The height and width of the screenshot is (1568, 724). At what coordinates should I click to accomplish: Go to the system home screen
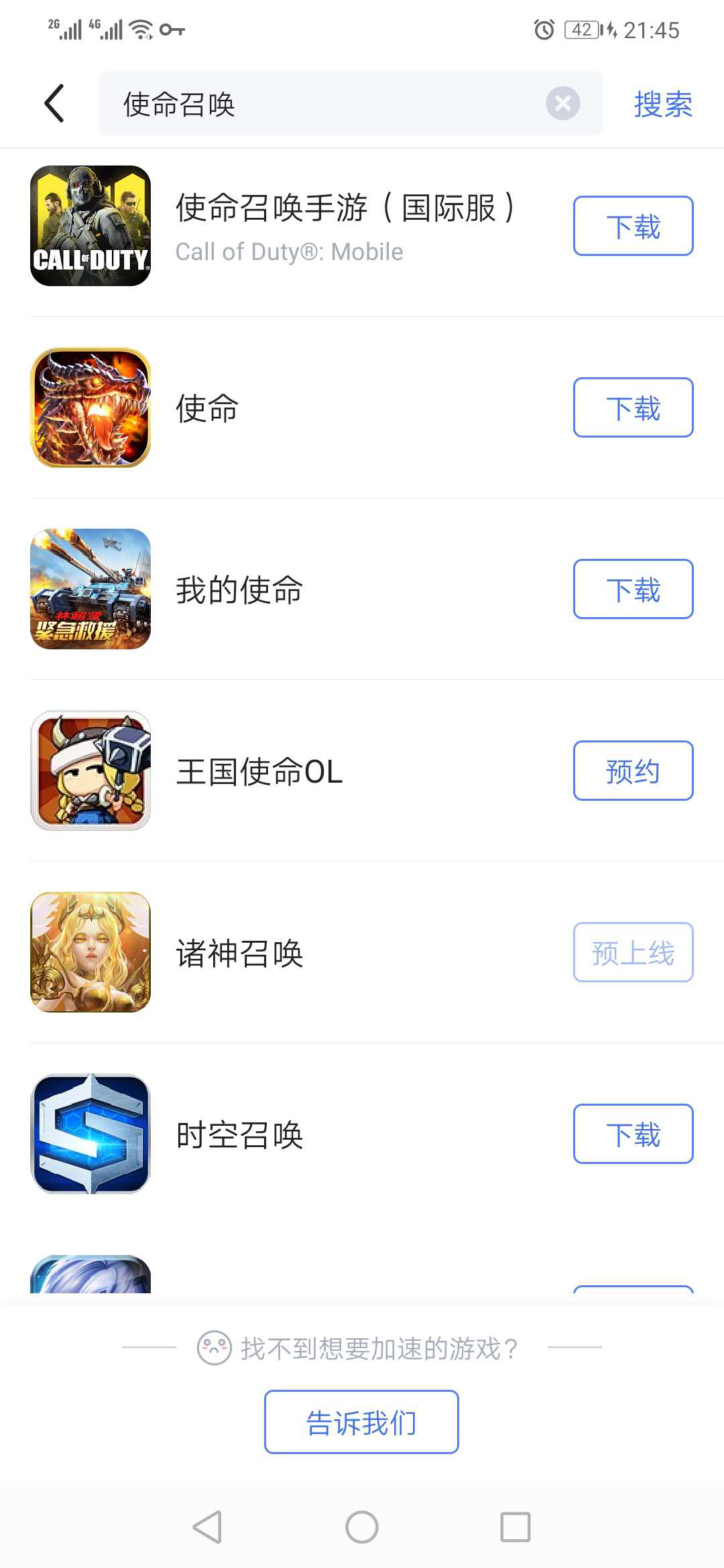362,1527
